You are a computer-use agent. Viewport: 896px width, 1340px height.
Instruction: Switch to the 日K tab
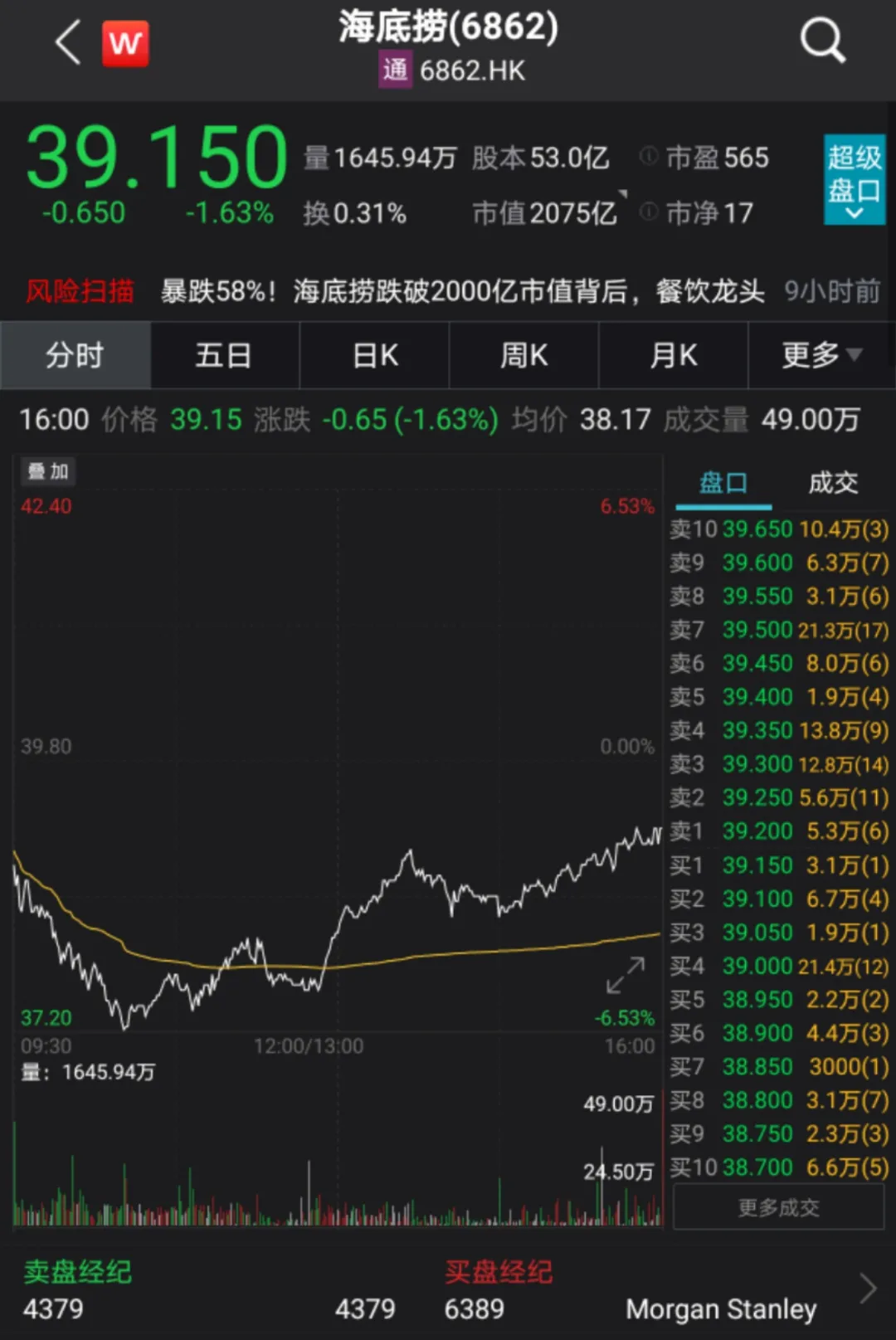click(374, 355)
